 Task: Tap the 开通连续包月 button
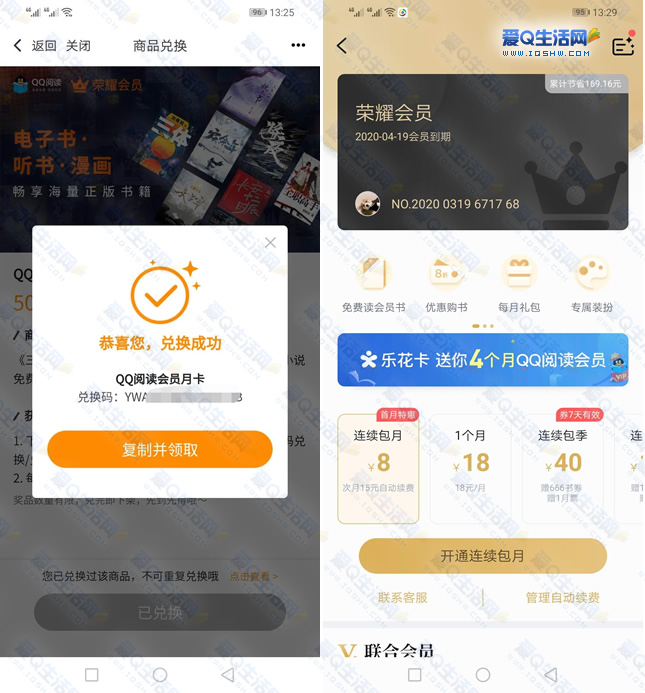[x=482, y=556]
